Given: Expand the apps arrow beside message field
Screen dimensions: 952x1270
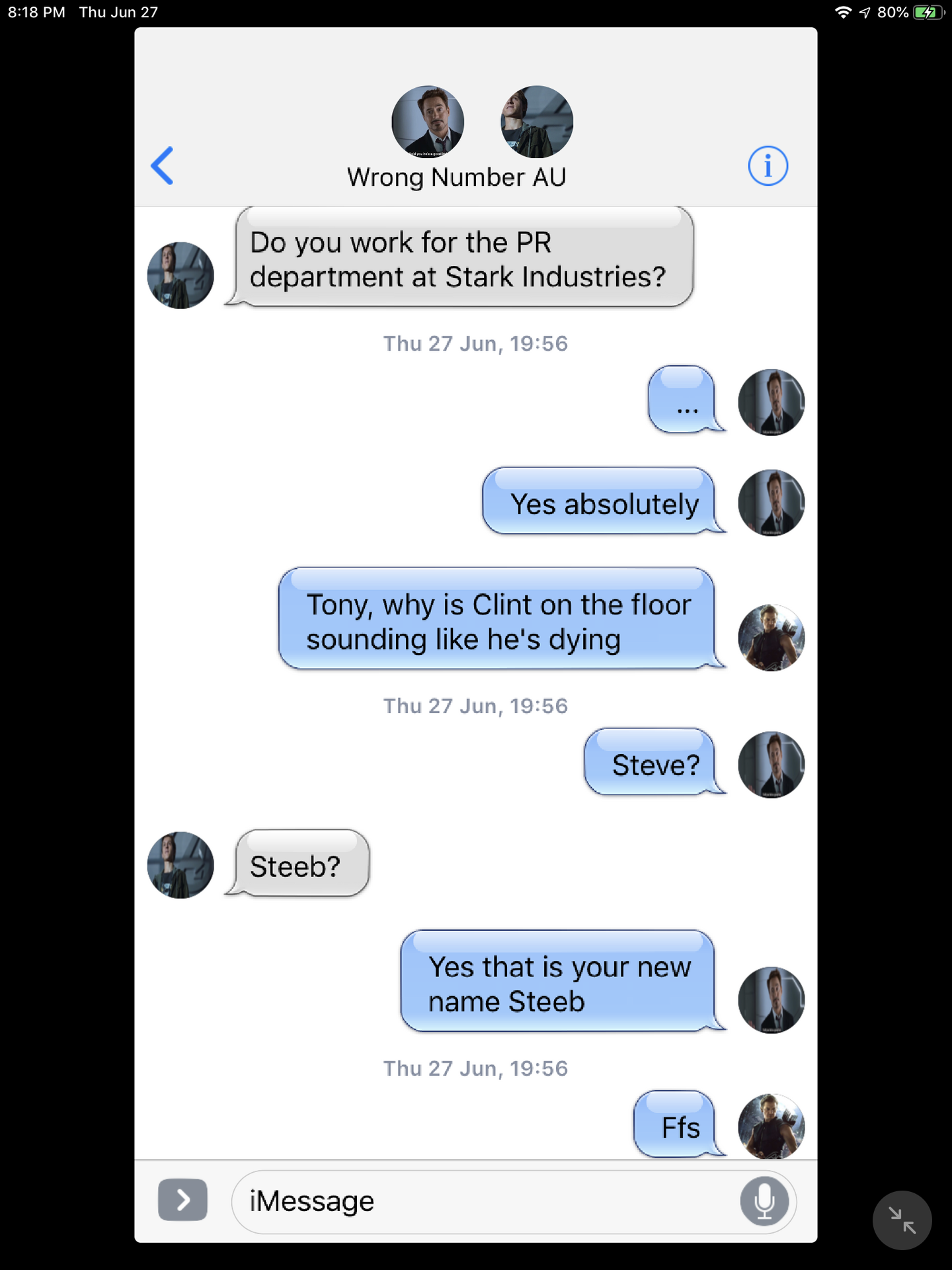Looking at the screenshot, I should pyautogui.click(x=182, y=1199).
